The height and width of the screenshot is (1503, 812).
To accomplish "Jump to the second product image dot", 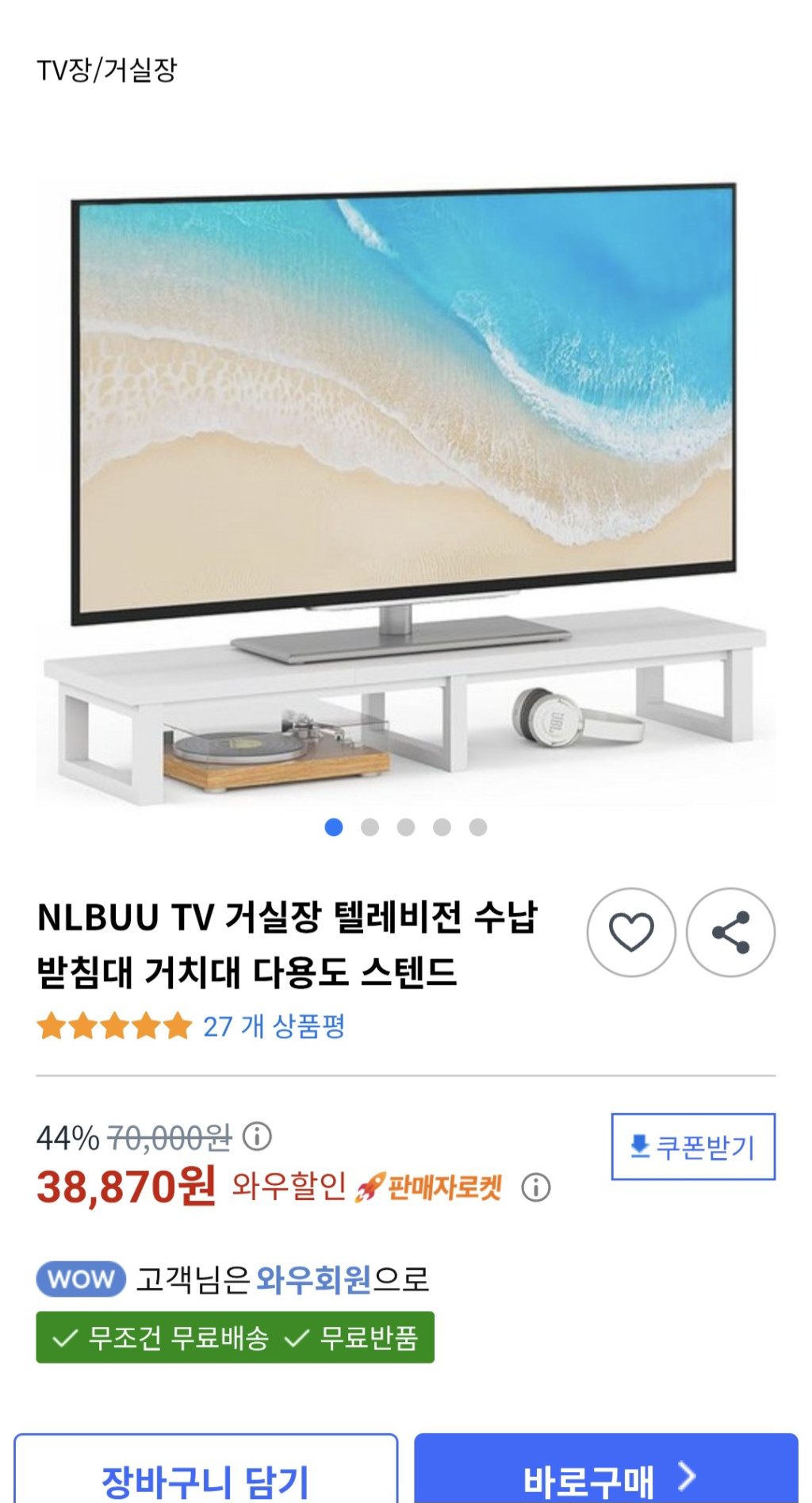I will coord(370,827).
